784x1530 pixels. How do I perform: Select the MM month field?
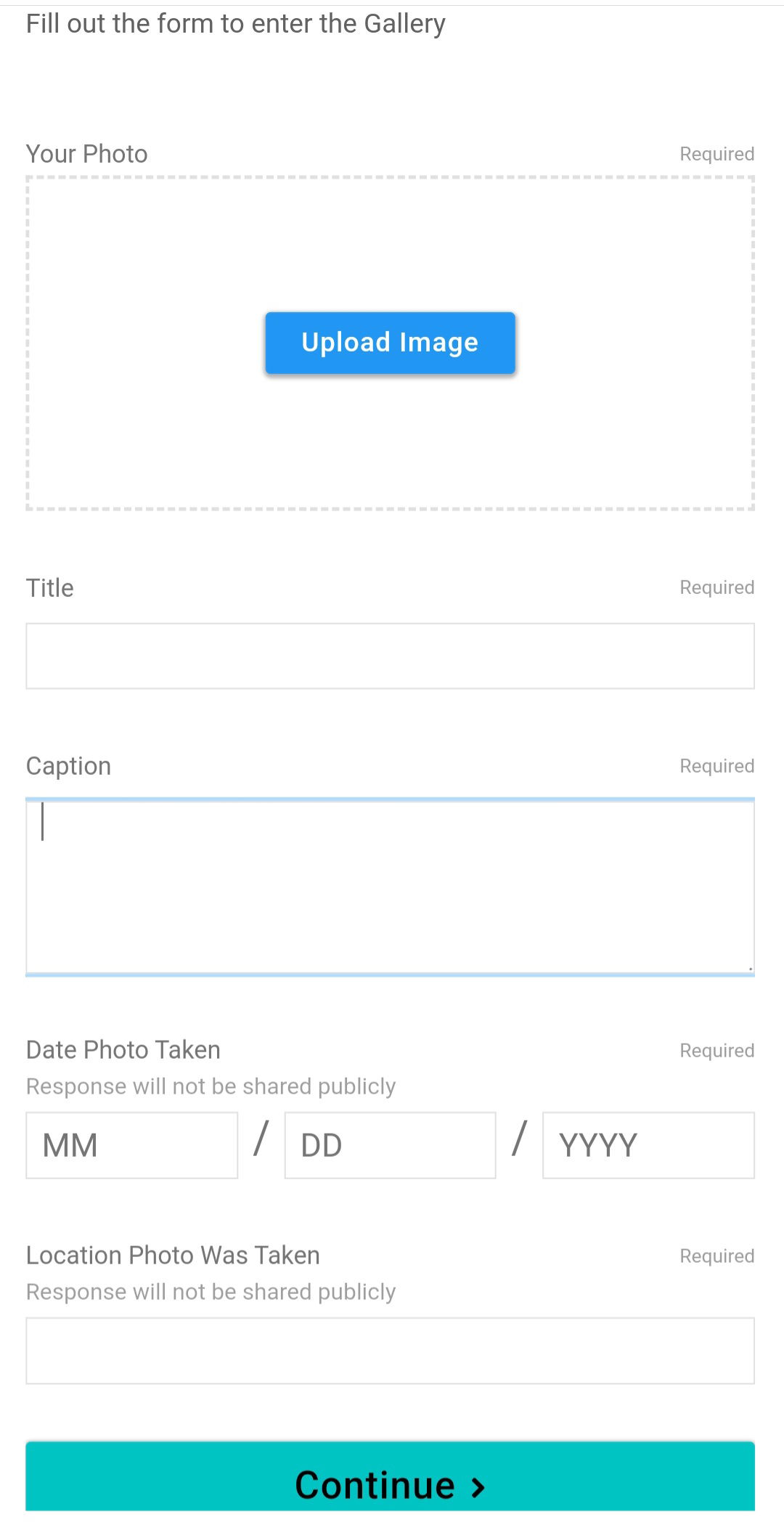131,1145
